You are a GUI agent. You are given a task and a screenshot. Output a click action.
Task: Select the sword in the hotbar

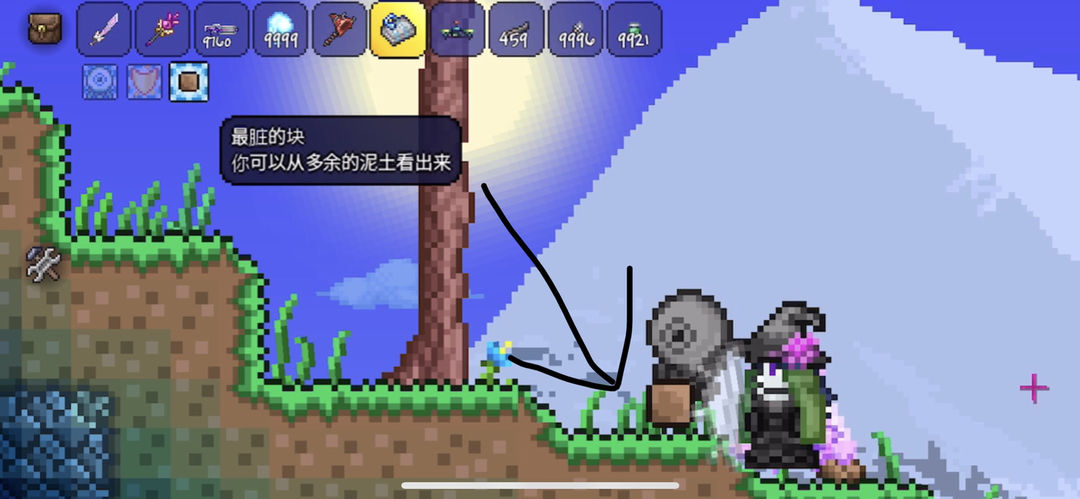(104, 30)
